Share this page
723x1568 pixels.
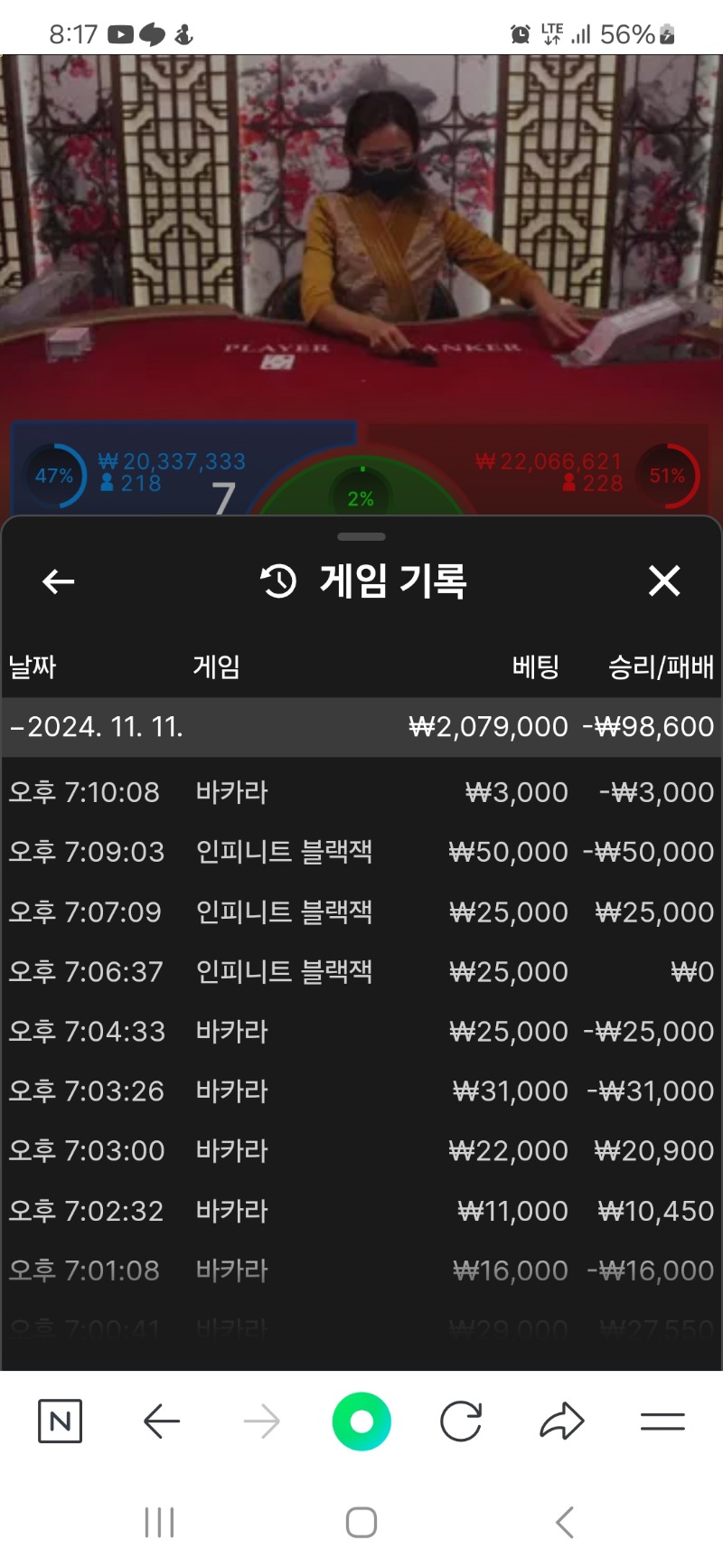coord(561,1422)
